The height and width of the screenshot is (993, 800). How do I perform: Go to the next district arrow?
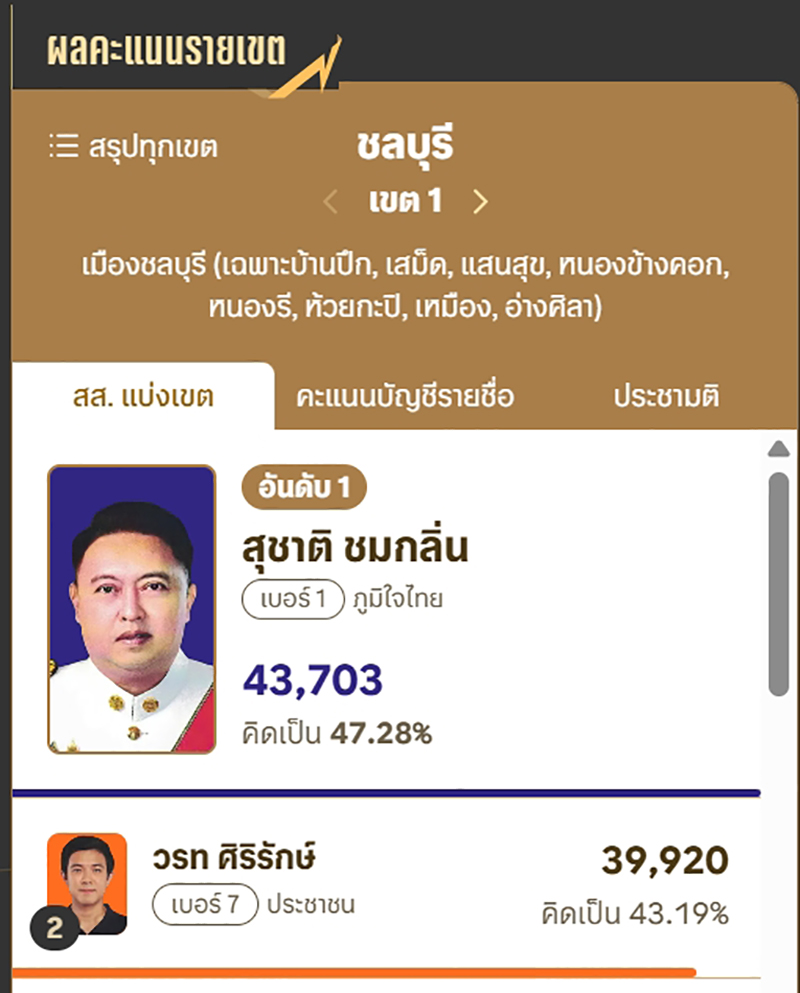pyautogui.click(x=480, y=202)
